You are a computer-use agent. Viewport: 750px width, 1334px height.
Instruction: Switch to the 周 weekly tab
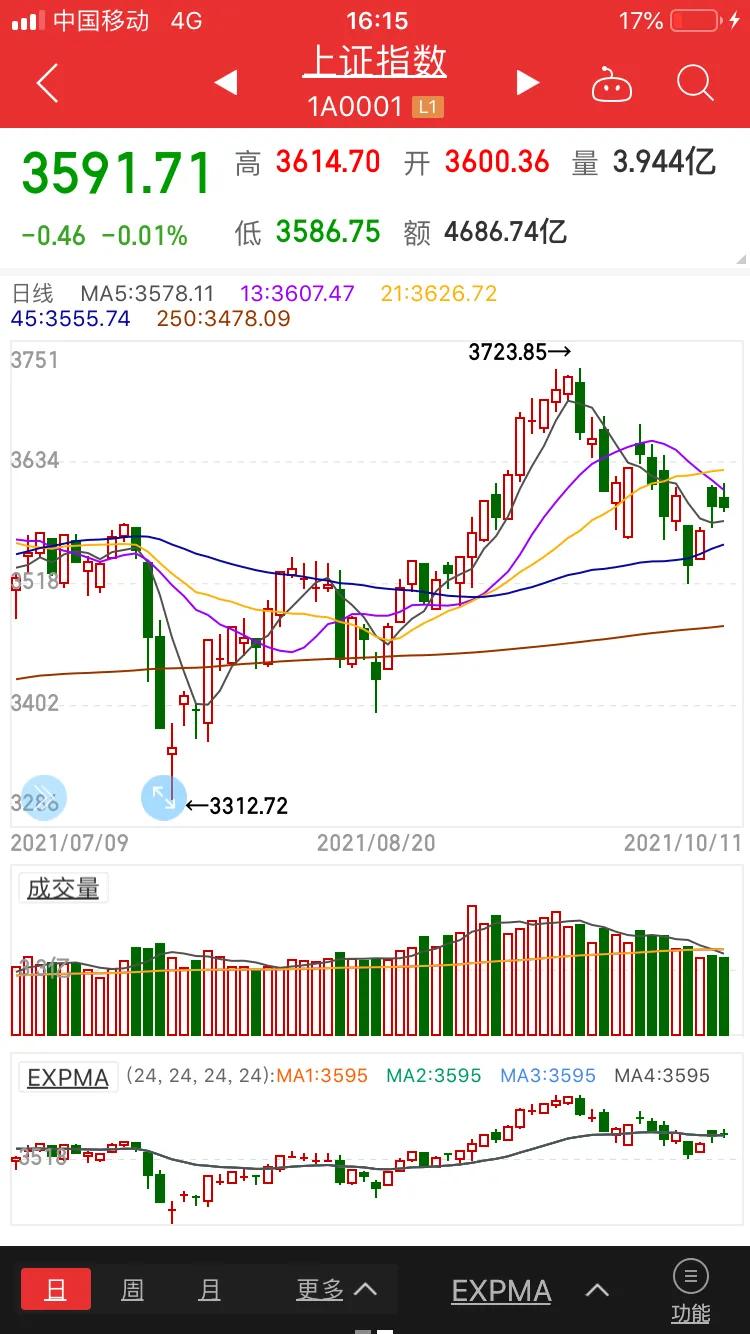[x=131, y=1289]
